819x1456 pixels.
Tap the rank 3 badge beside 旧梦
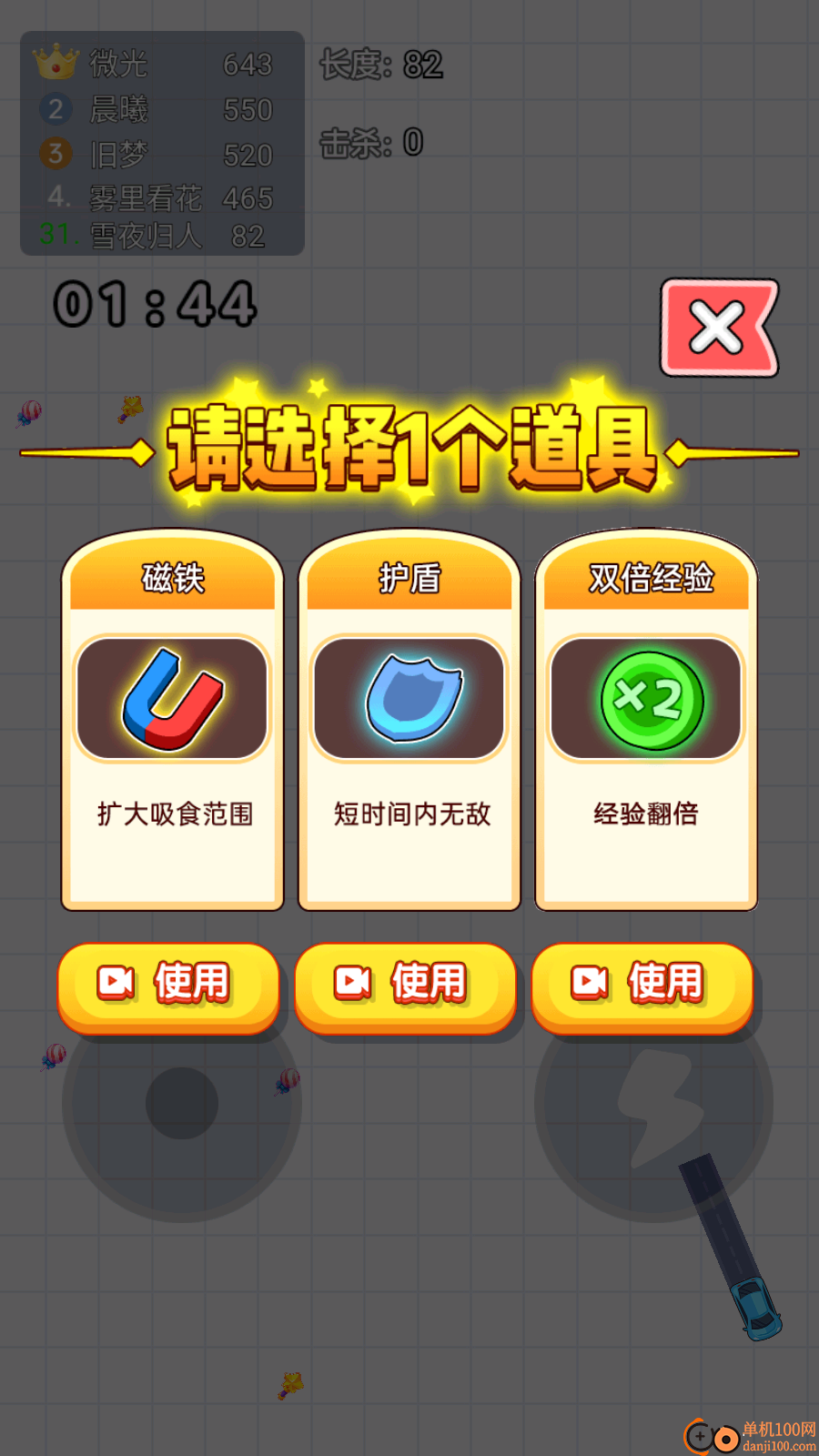55,153
